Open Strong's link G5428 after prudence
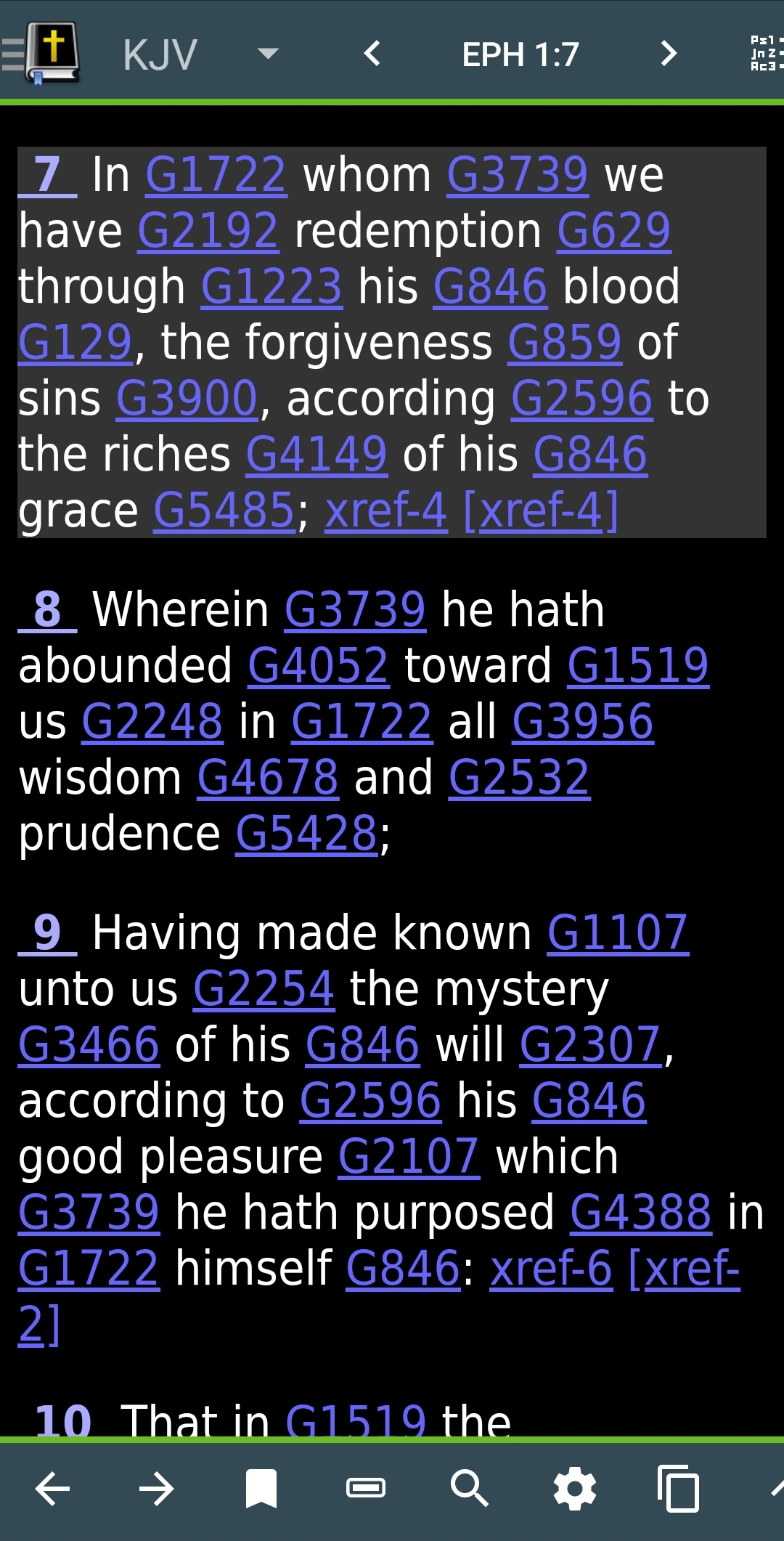784x1541 pixels. (x=306, y=834)
